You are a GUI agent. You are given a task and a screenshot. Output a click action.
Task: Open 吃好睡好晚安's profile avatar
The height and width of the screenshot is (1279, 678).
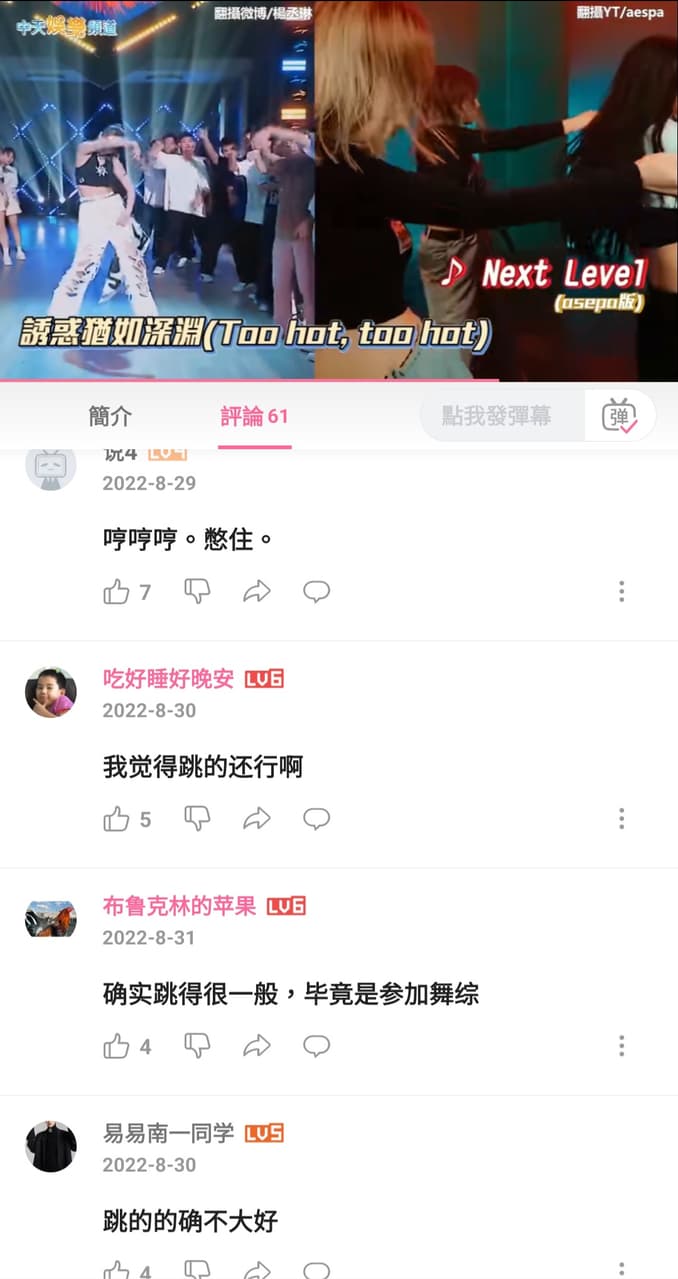click(51, 692)
